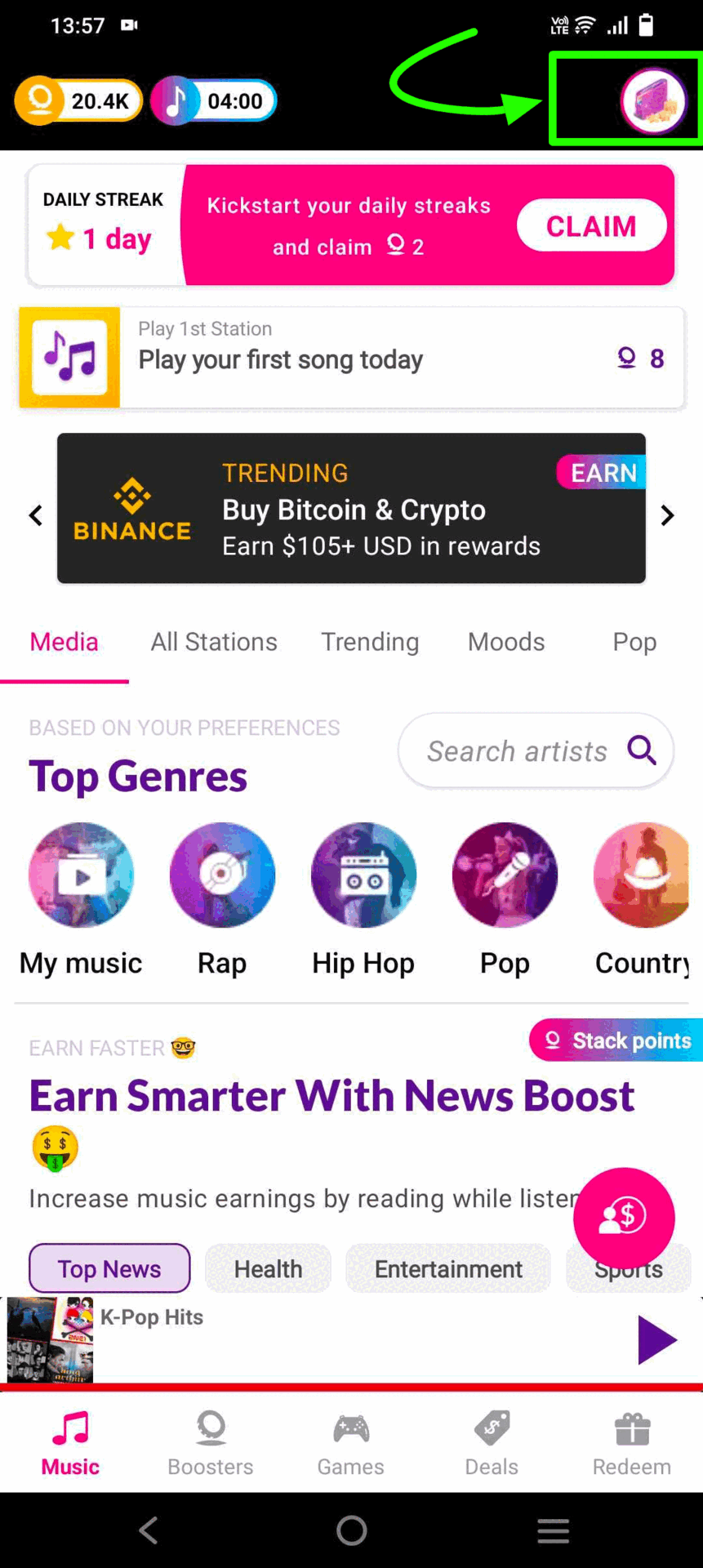Image resolution: width=703 pixels, height=1568 pixels.
Task: Switch to the Moods tab
Action: [506, 642]
